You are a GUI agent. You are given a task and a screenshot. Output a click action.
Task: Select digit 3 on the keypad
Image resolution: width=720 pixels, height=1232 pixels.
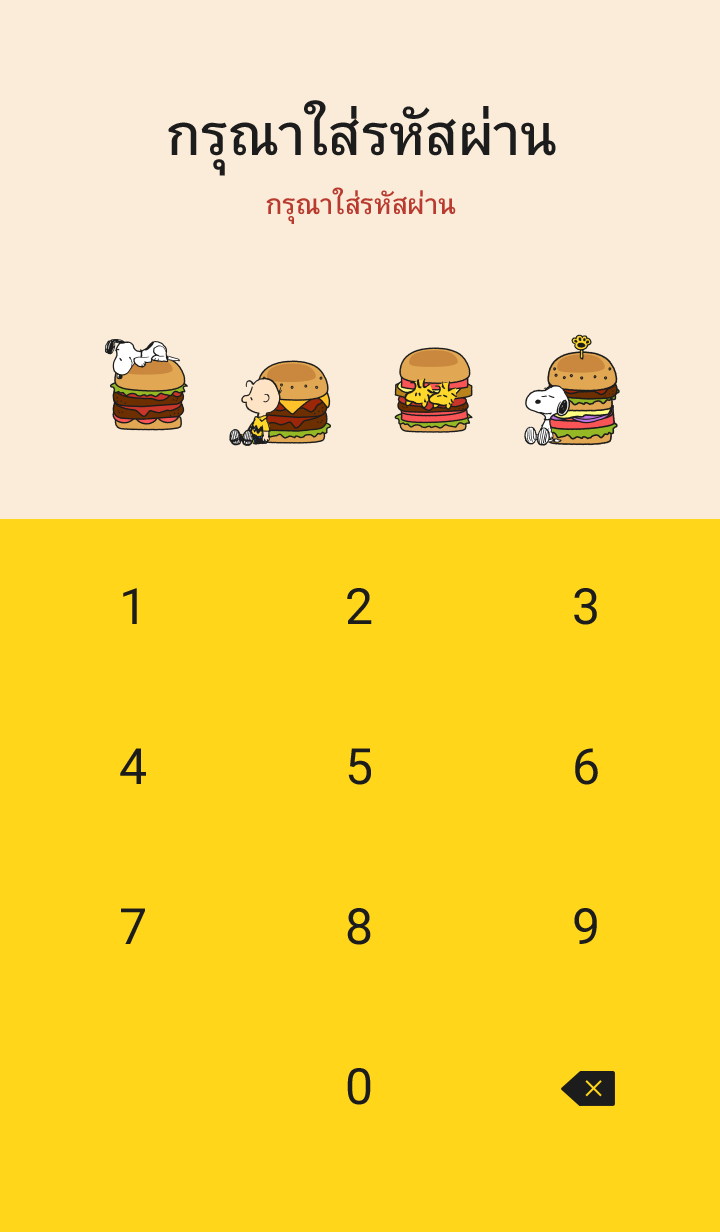tap(586, 607)
